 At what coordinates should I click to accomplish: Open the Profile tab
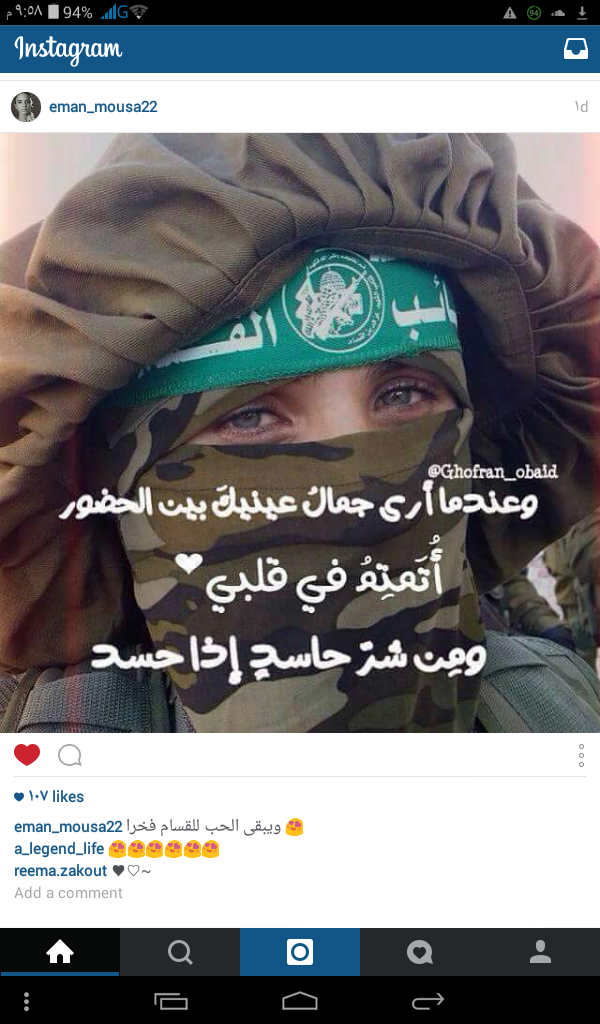point(540,952)
